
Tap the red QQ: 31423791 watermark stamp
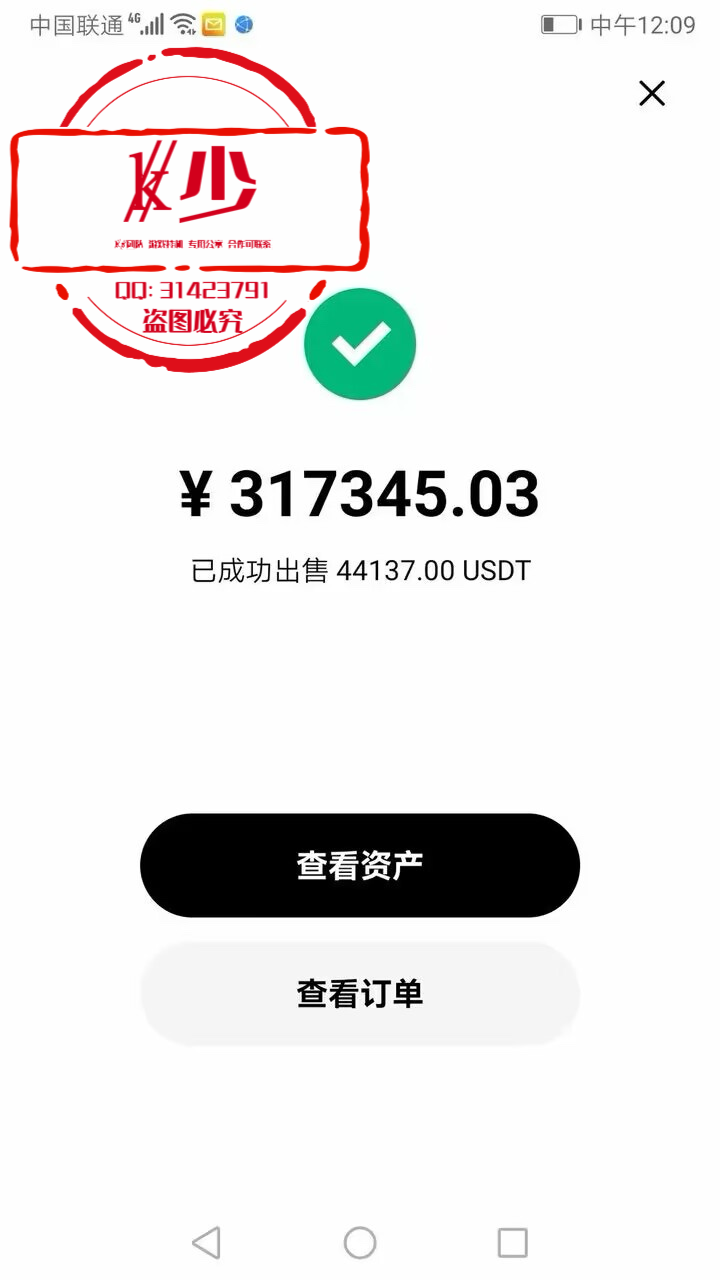pos(194,289)
